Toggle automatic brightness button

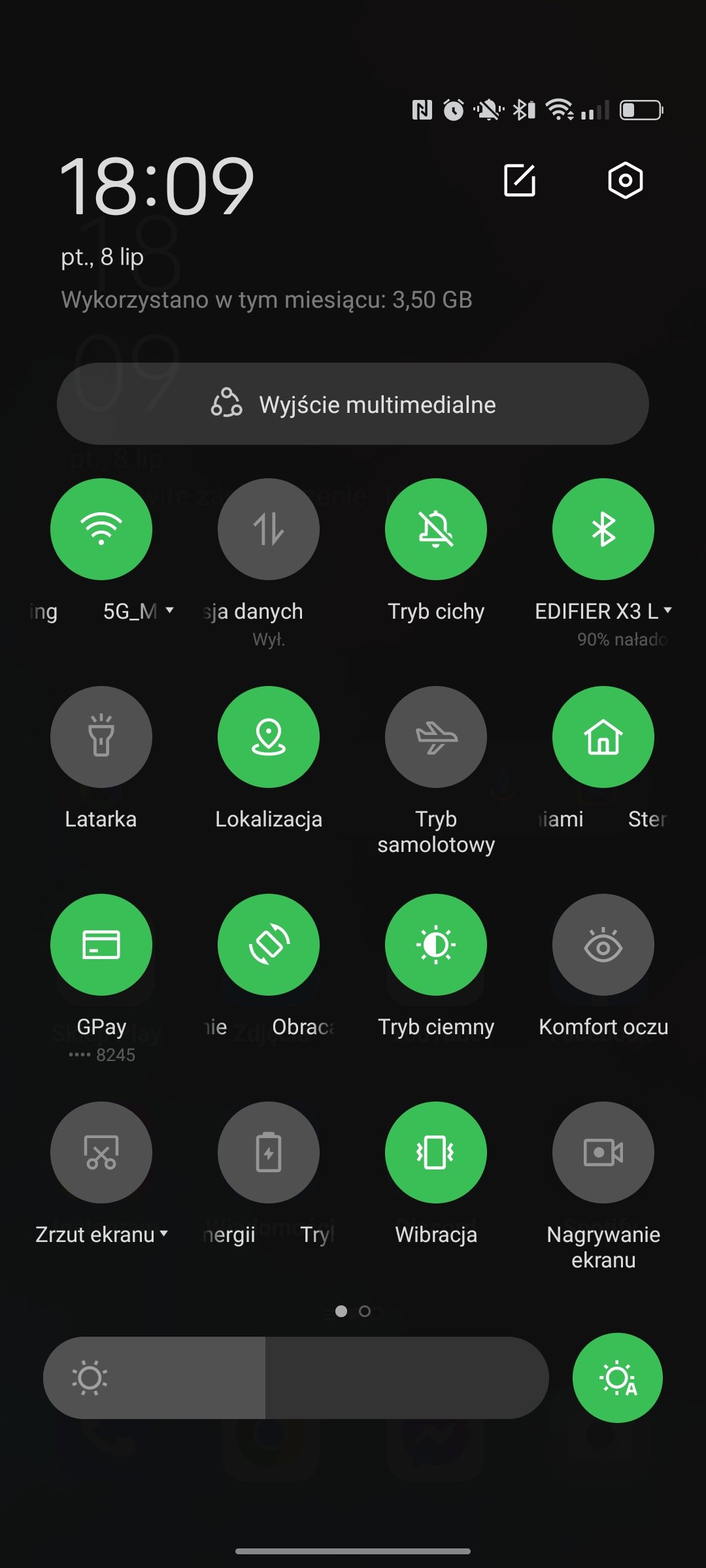pos(618,1378)
